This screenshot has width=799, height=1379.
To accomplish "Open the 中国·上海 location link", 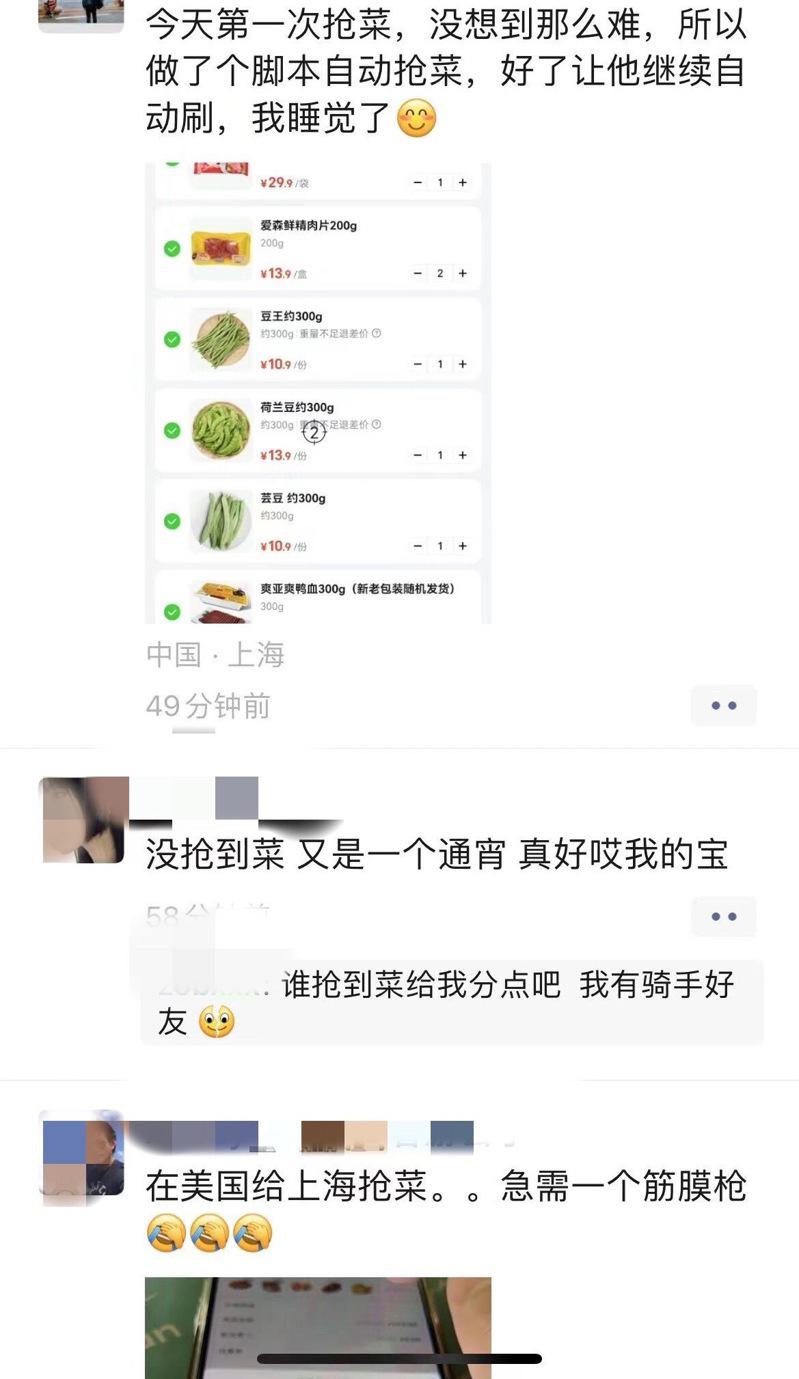I will [x=215, y=655].
